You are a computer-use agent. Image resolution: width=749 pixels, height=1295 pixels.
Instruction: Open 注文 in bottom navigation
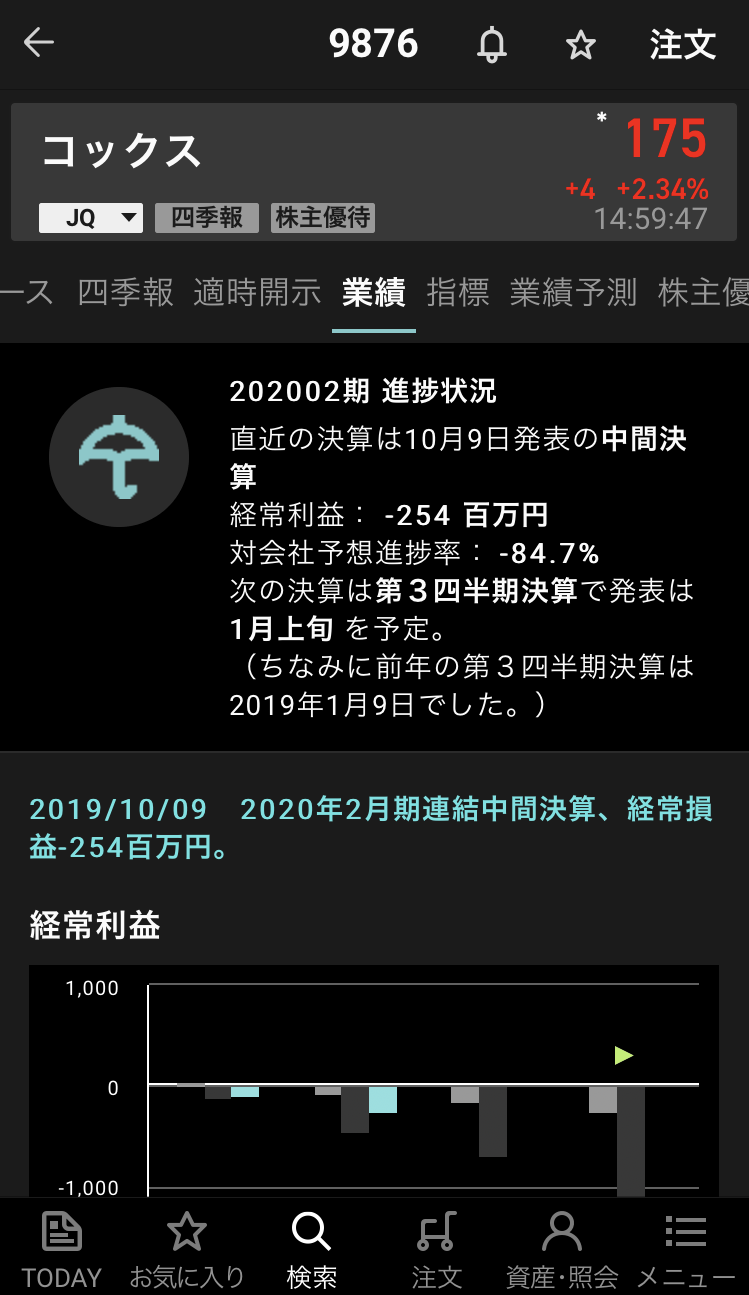point(437,1248)
